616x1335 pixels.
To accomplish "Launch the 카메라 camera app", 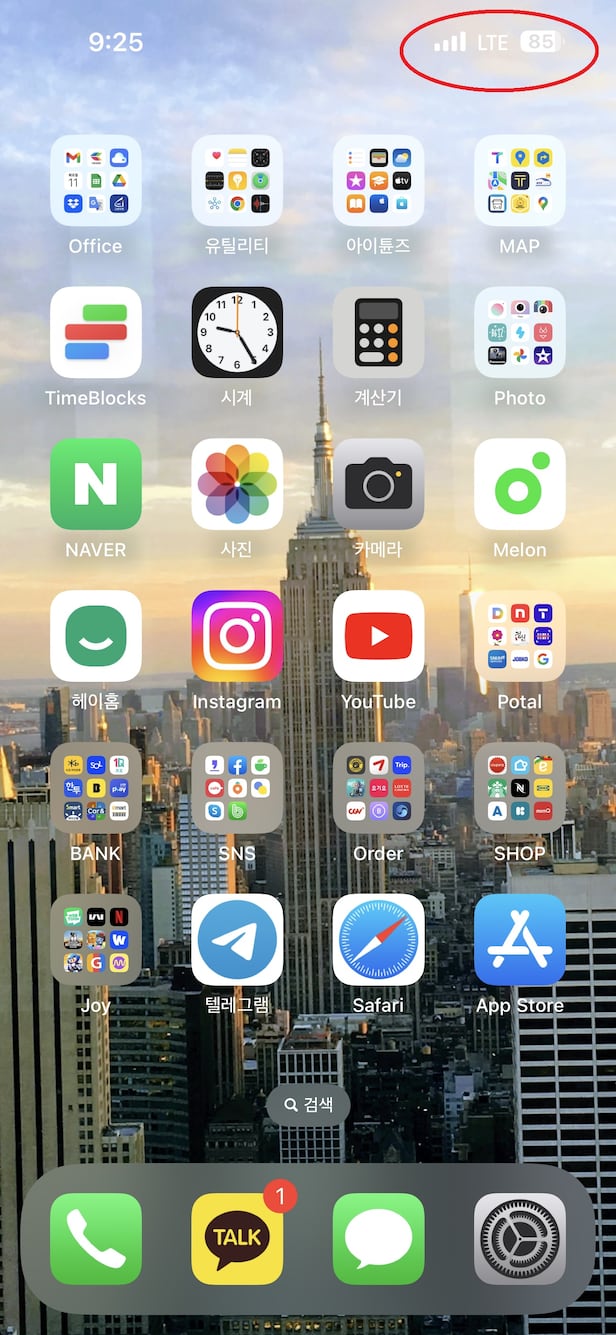I will pos(378,484).
